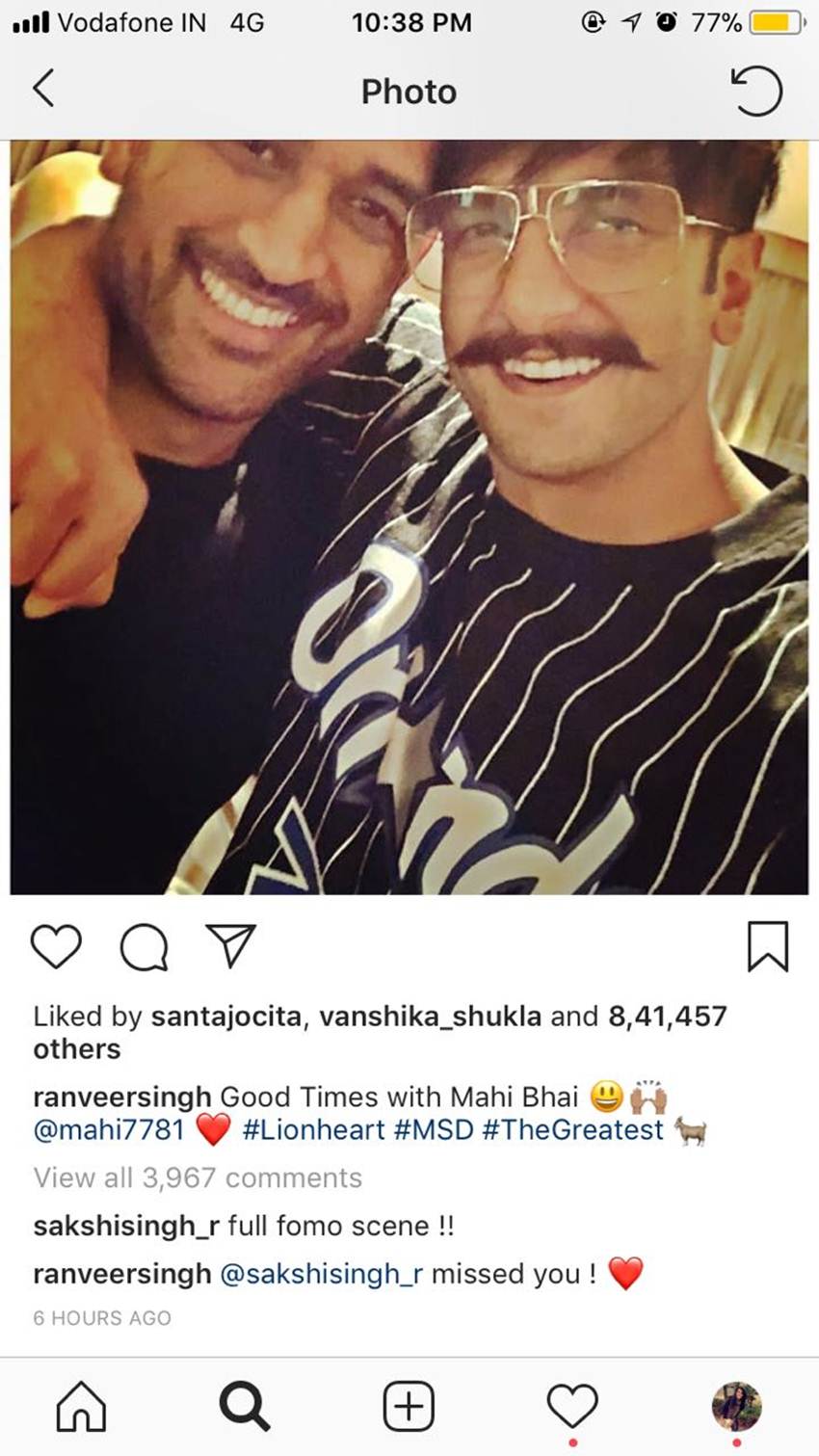
Task: Open my profile tab avatar
Action: (x=736, y=1407)
